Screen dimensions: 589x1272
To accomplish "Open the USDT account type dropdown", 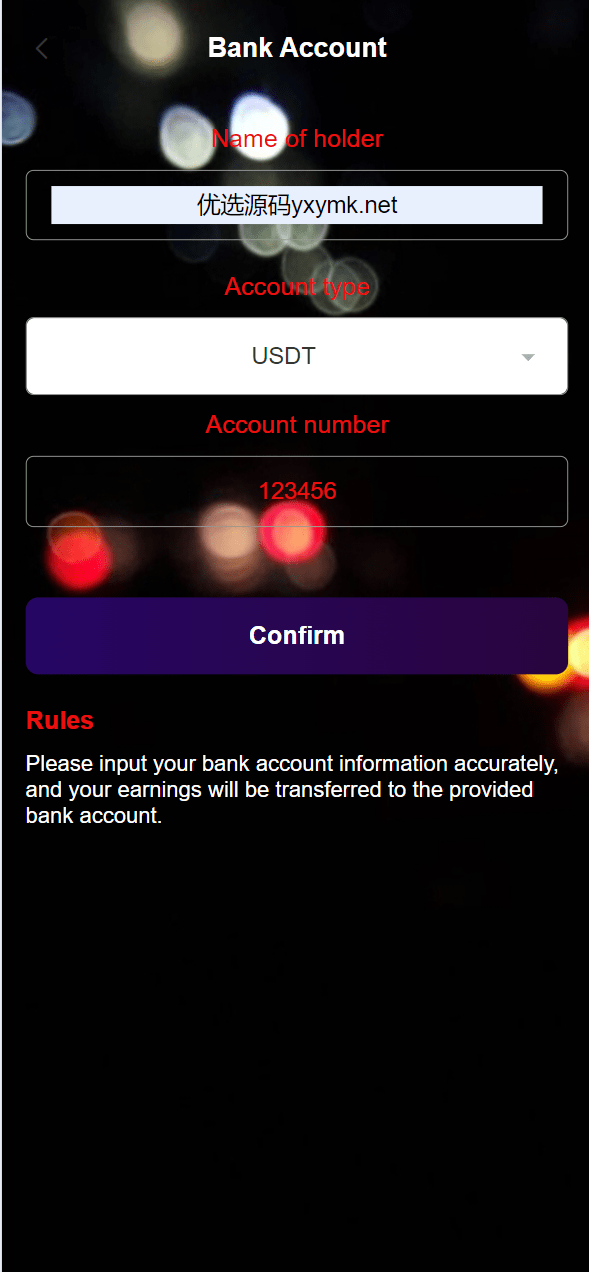I will click(x=297, y=356).
